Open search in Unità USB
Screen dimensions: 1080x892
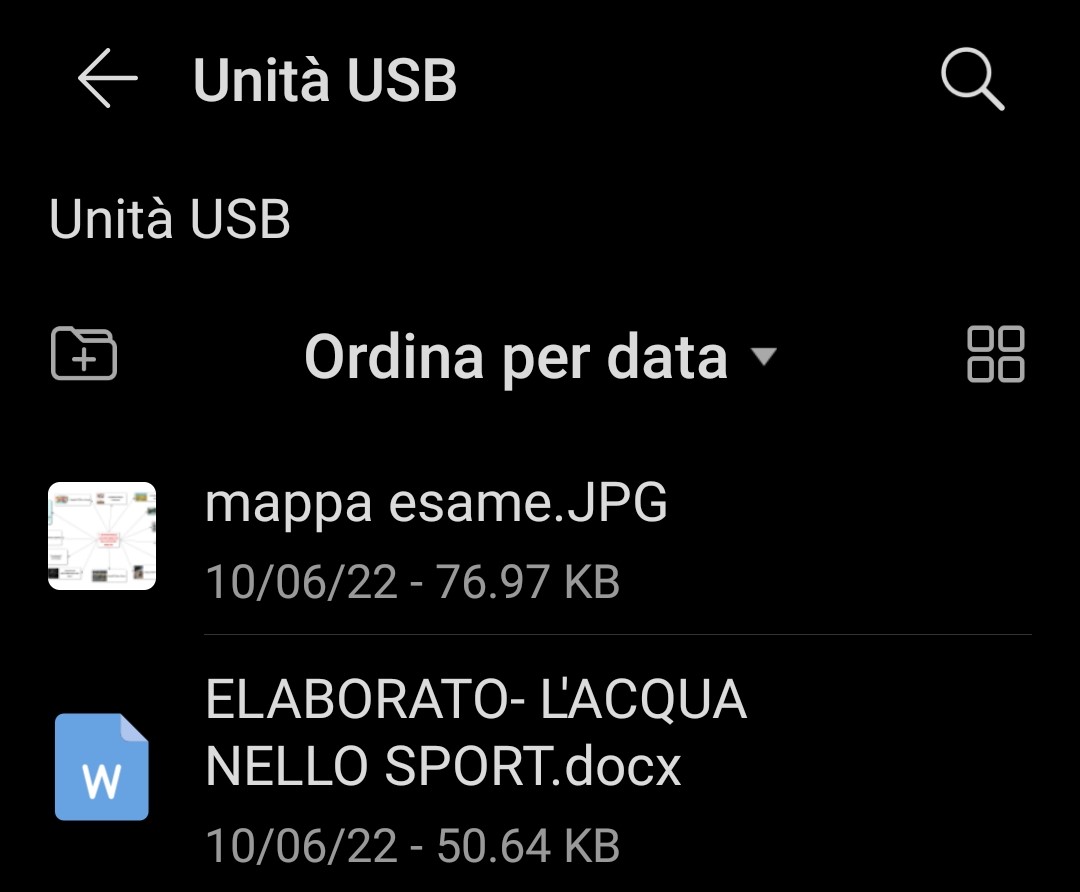pos(972,79)
